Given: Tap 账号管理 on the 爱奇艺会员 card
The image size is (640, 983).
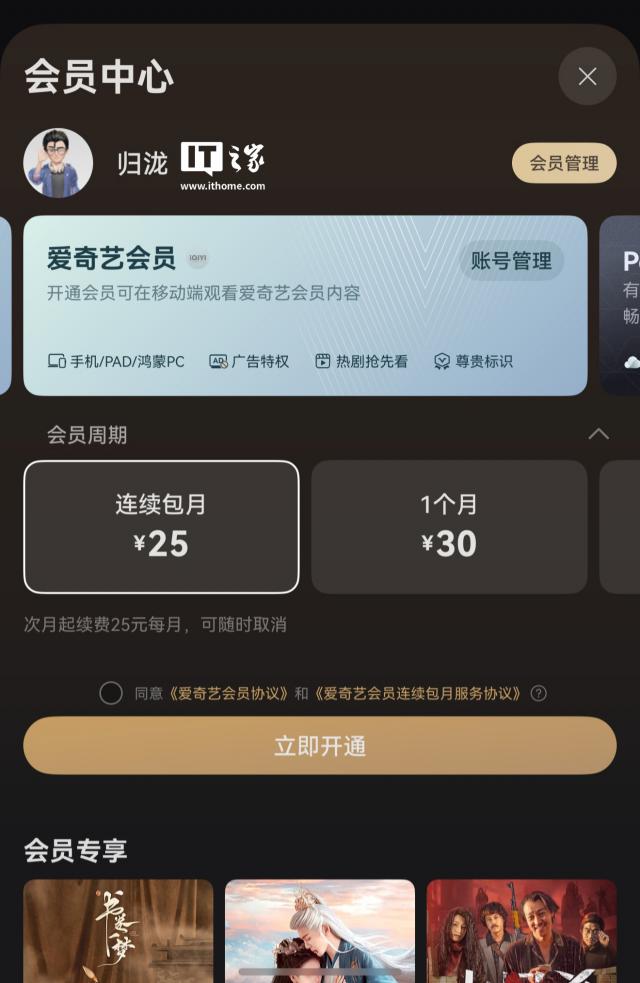Looking at the screenshot, I should pos(511,261).
